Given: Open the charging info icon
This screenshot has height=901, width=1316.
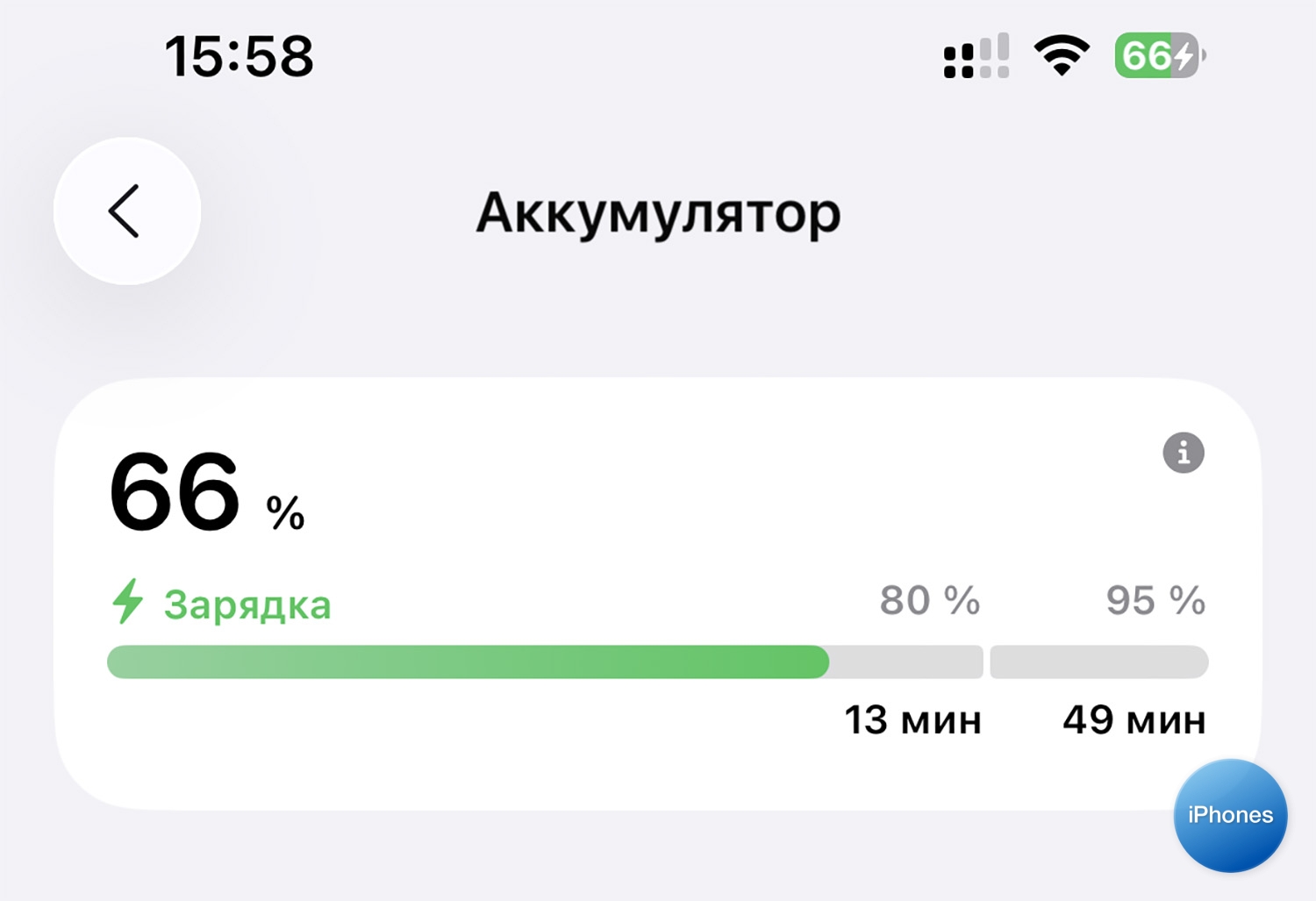Looking at the screenshot, I should point(1183,453).
